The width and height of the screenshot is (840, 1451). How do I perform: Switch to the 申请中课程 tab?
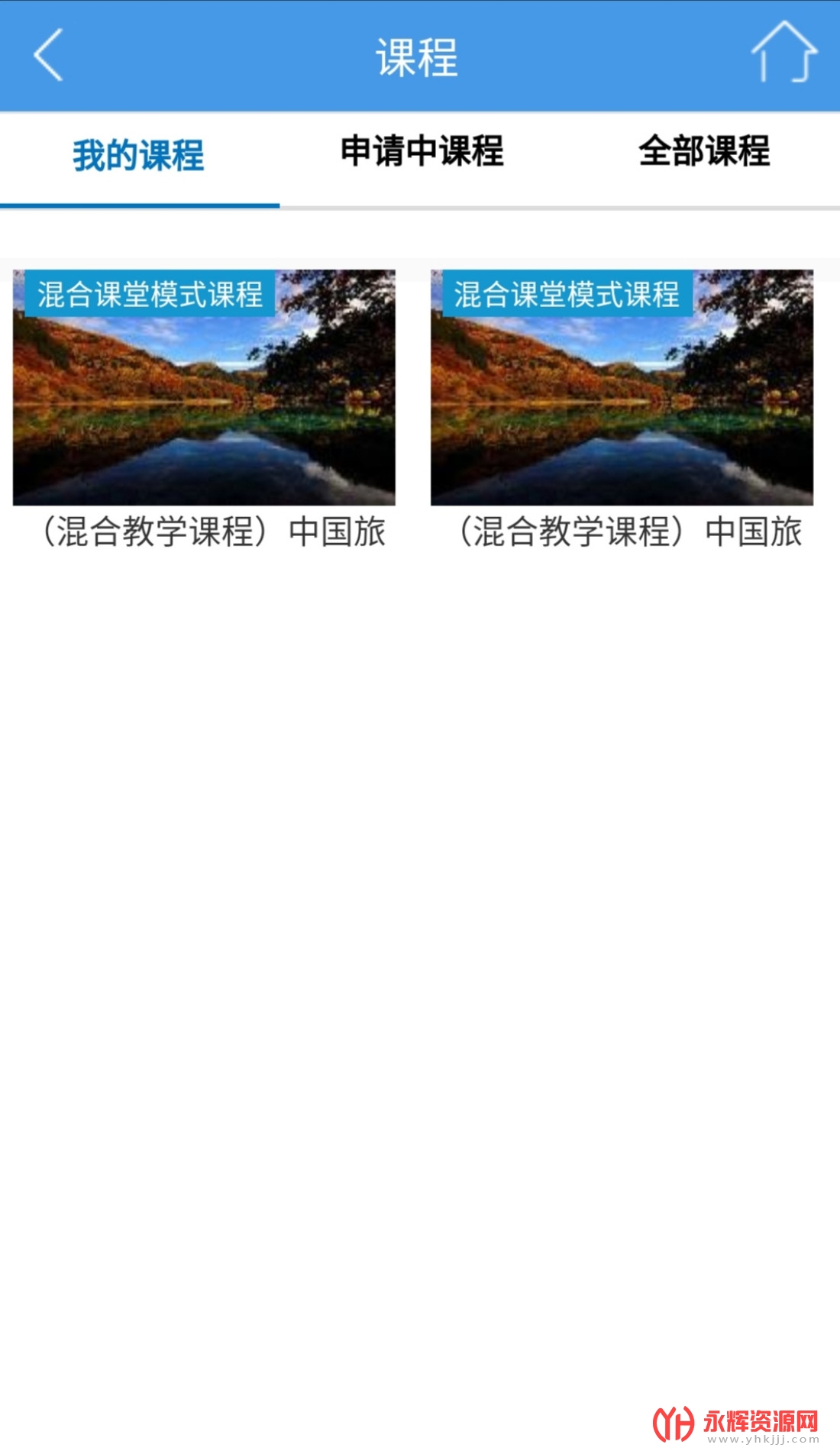[x=422, y=150]
